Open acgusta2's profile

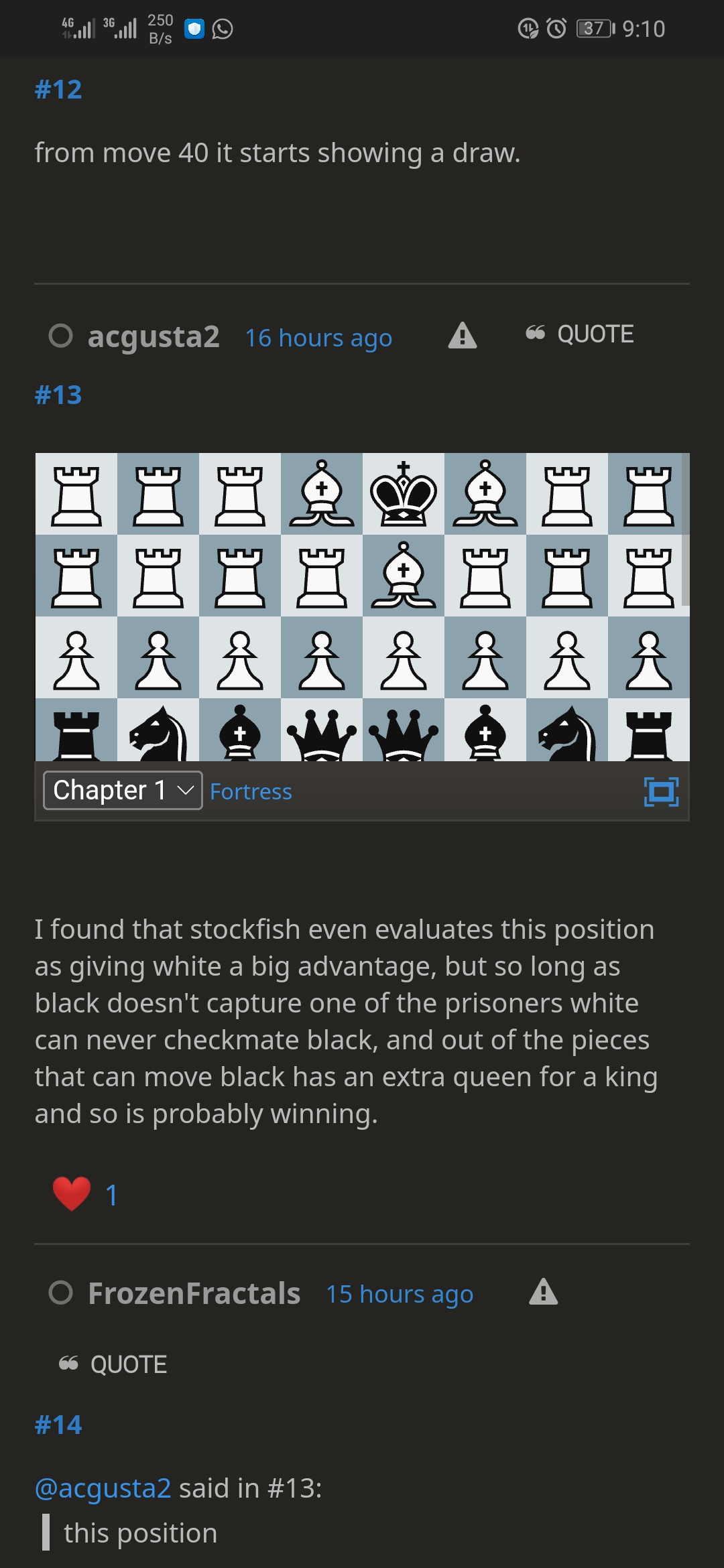point(154,336)
